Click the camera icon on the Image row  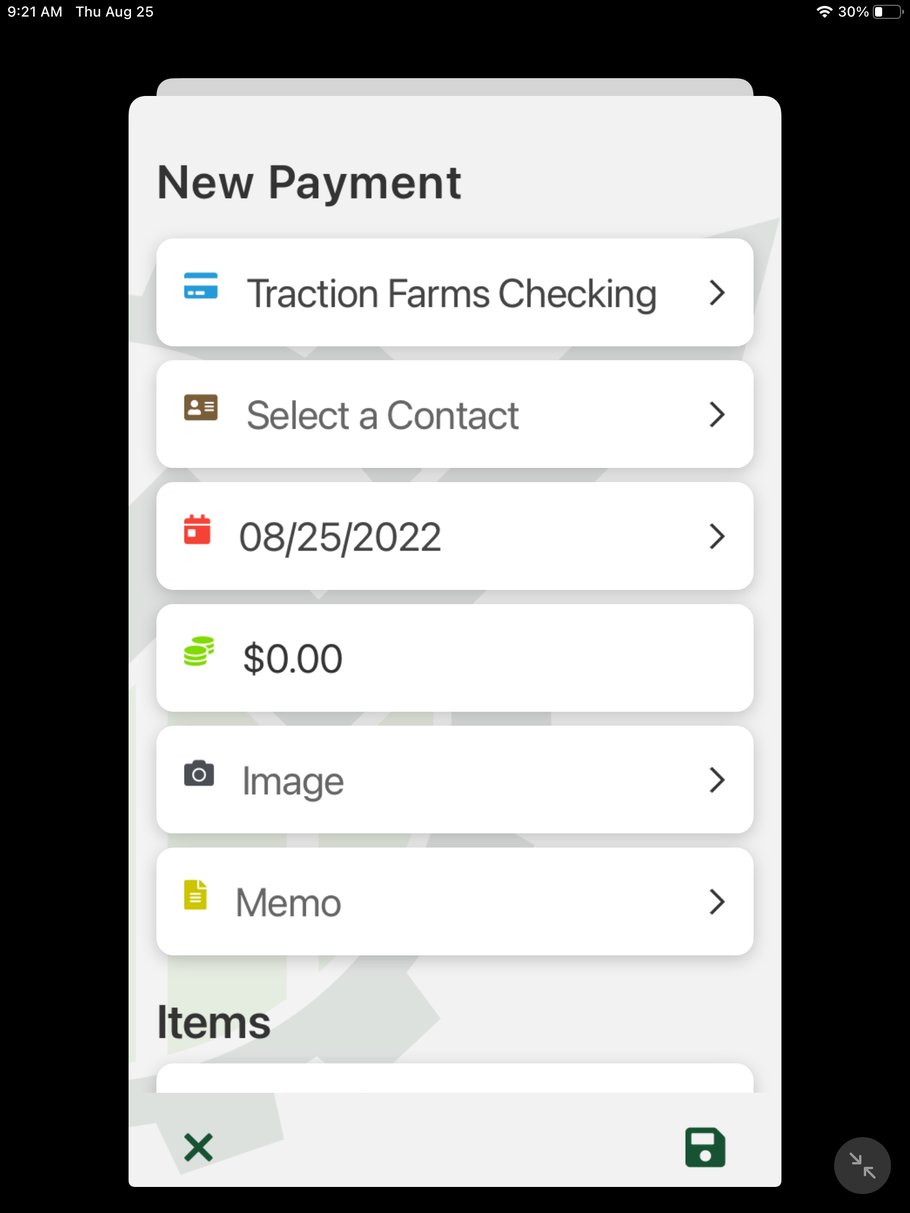click(199, 773)
